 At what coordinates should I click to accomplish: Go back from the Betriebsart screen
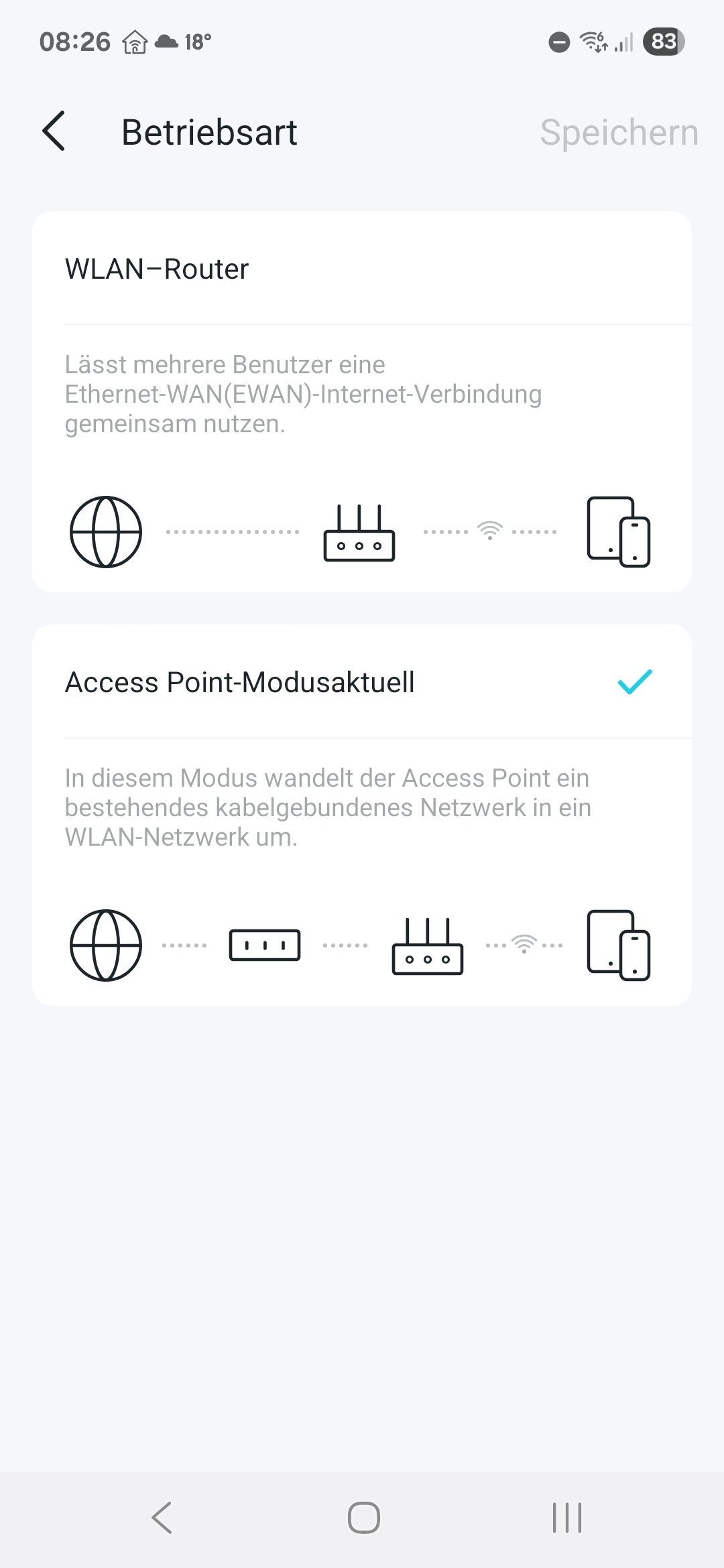pyautogui.click(x=54, y=131)
